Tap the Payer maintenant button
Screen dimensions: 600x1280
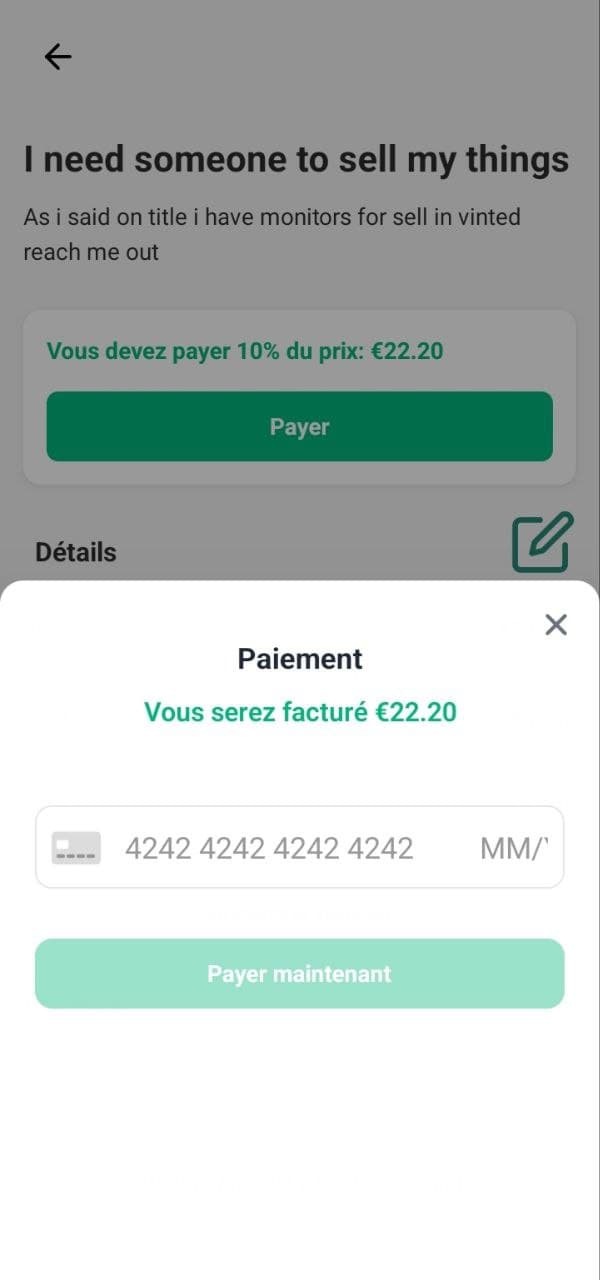pos(300,974)
